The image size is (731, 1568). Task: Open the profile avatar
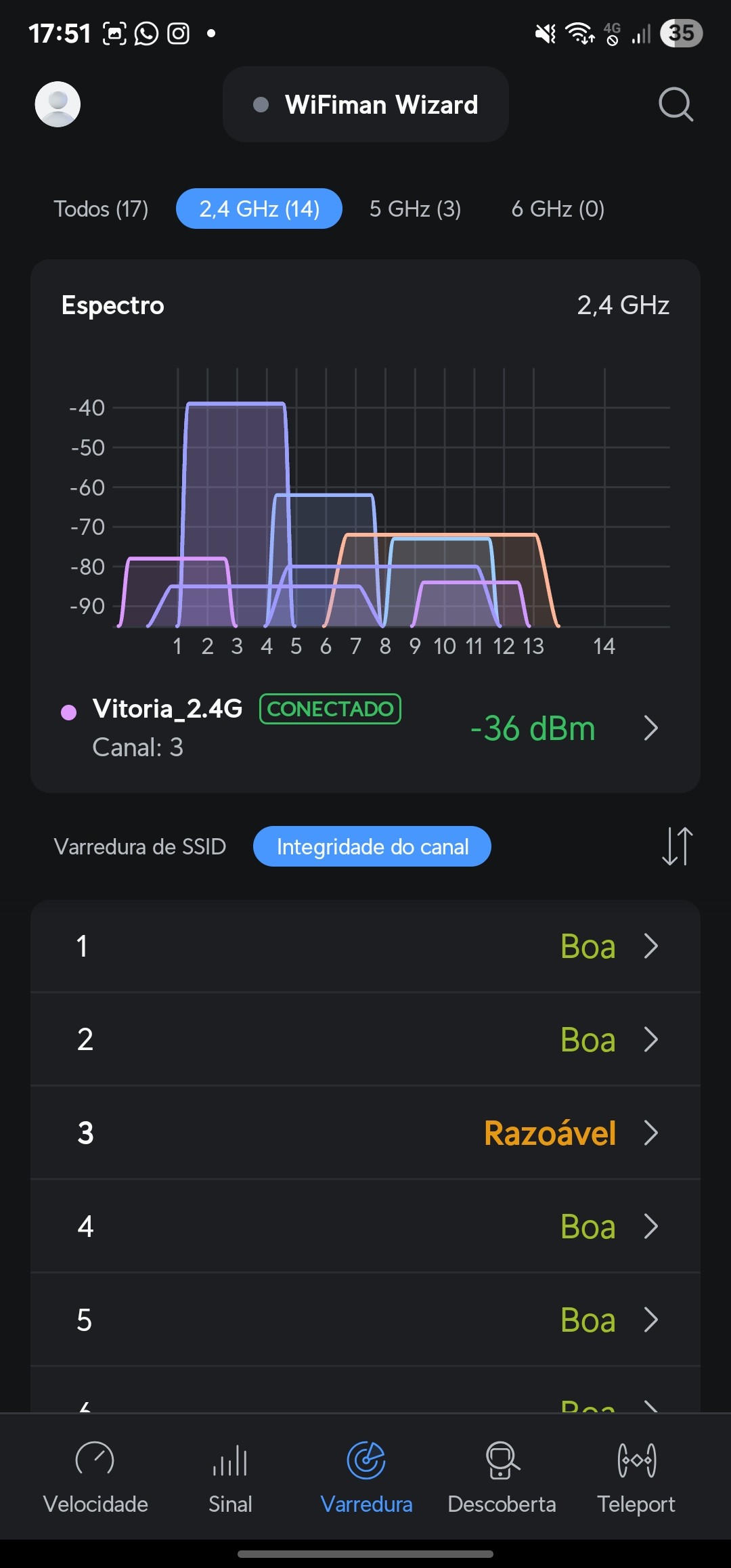58,104
